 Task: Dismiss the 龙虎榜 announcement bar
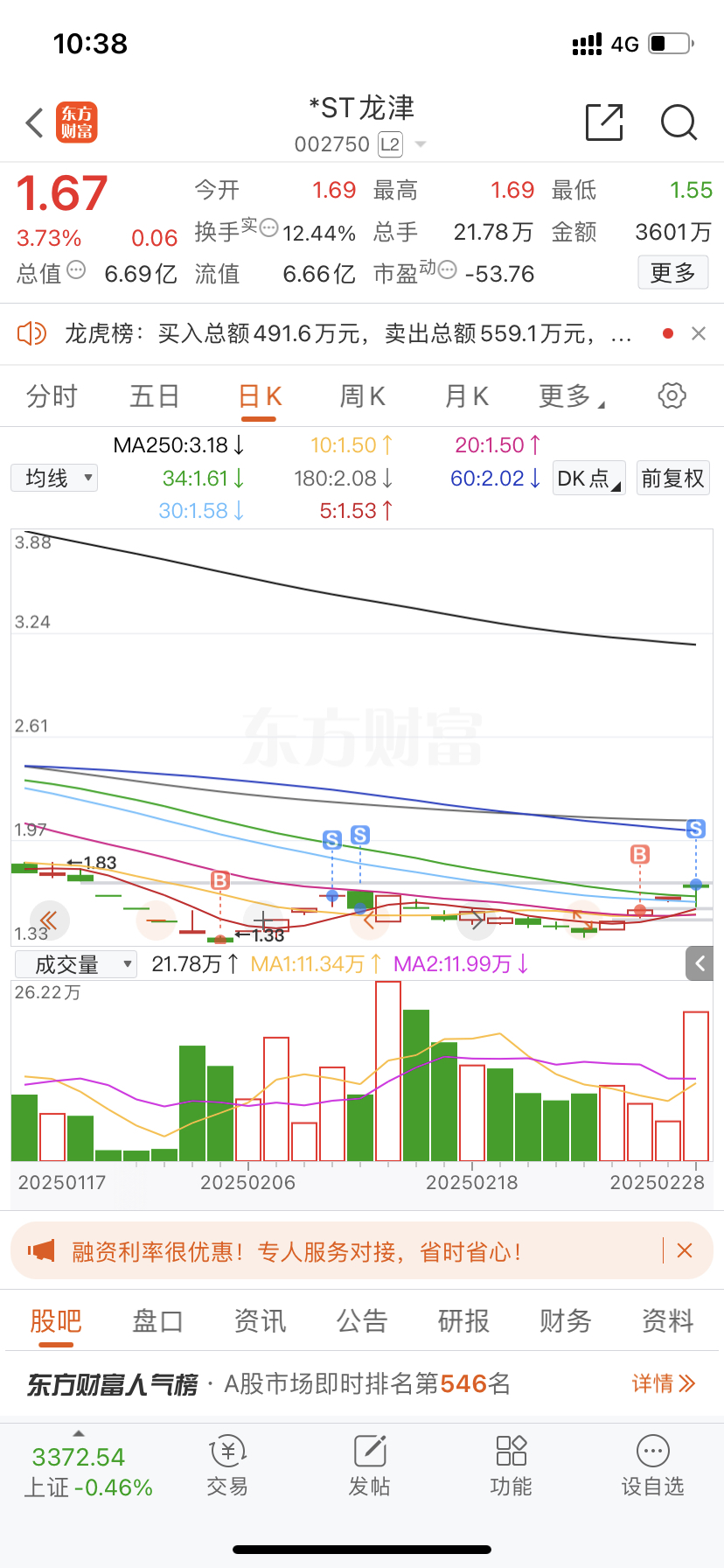pyautogui.click(x=699, y=333)
